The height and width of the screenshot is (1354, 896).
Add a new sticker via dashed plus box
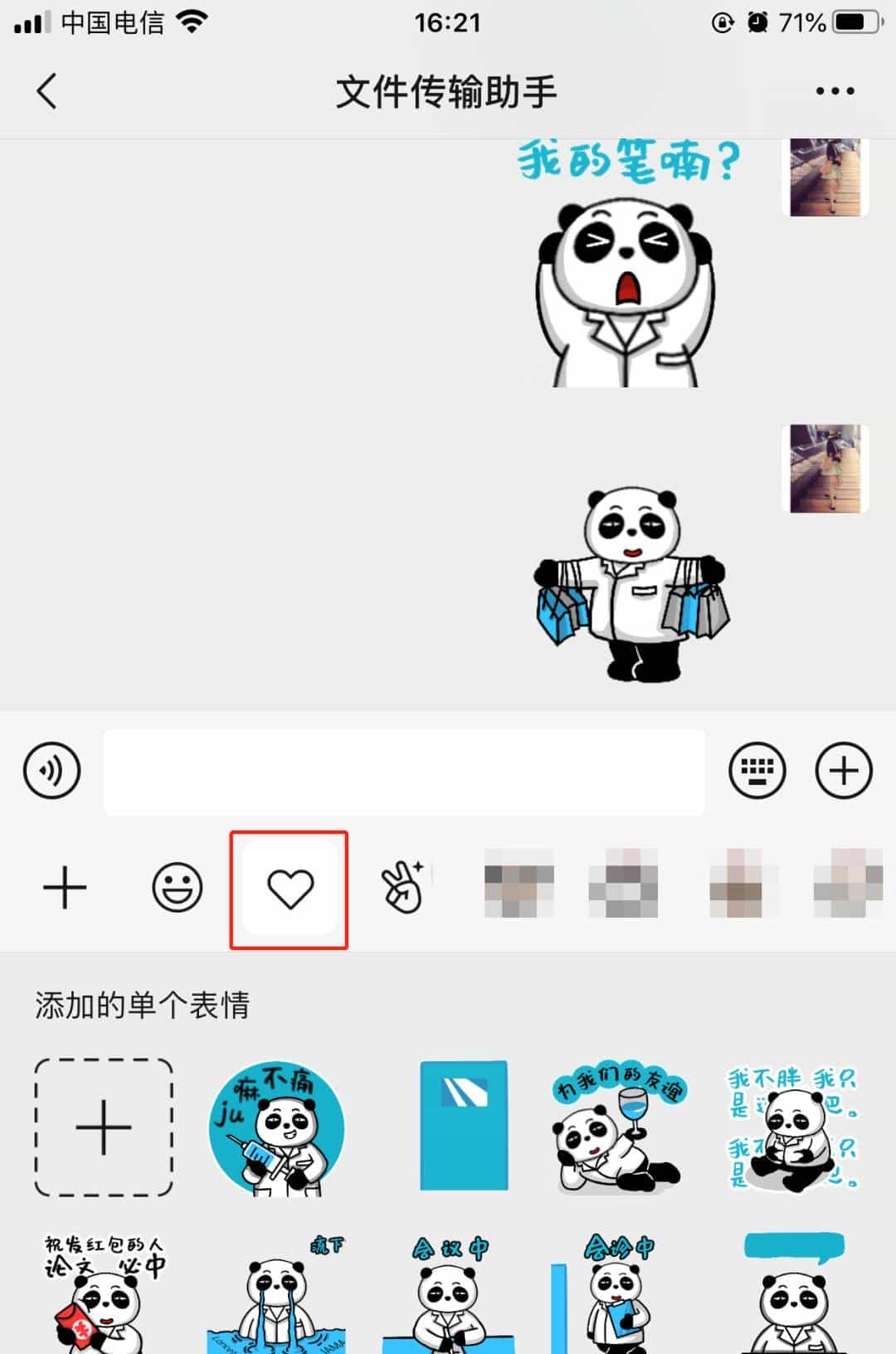(x=103, y=1127)
